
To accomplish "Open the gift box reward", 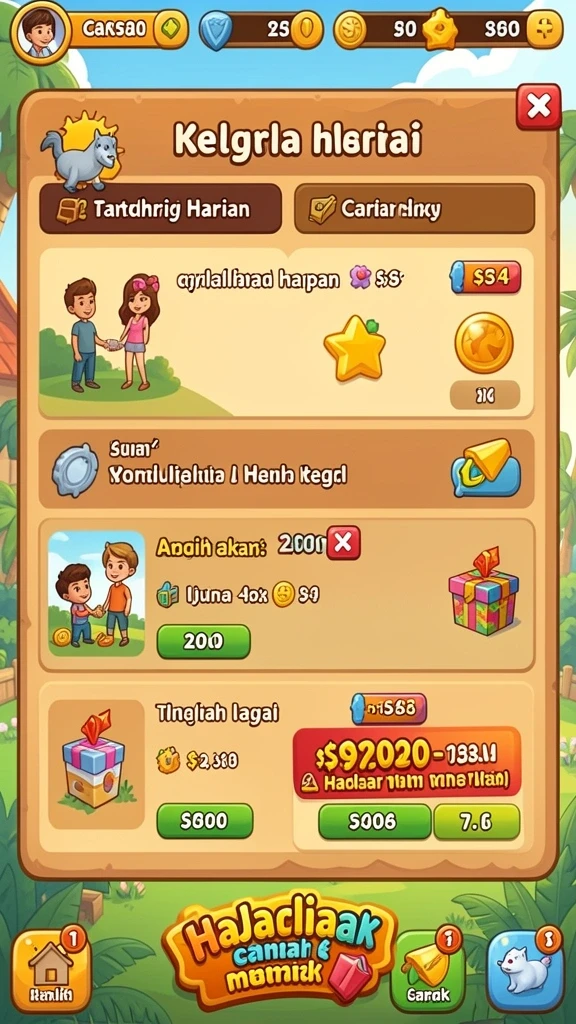I will point(484,592).
